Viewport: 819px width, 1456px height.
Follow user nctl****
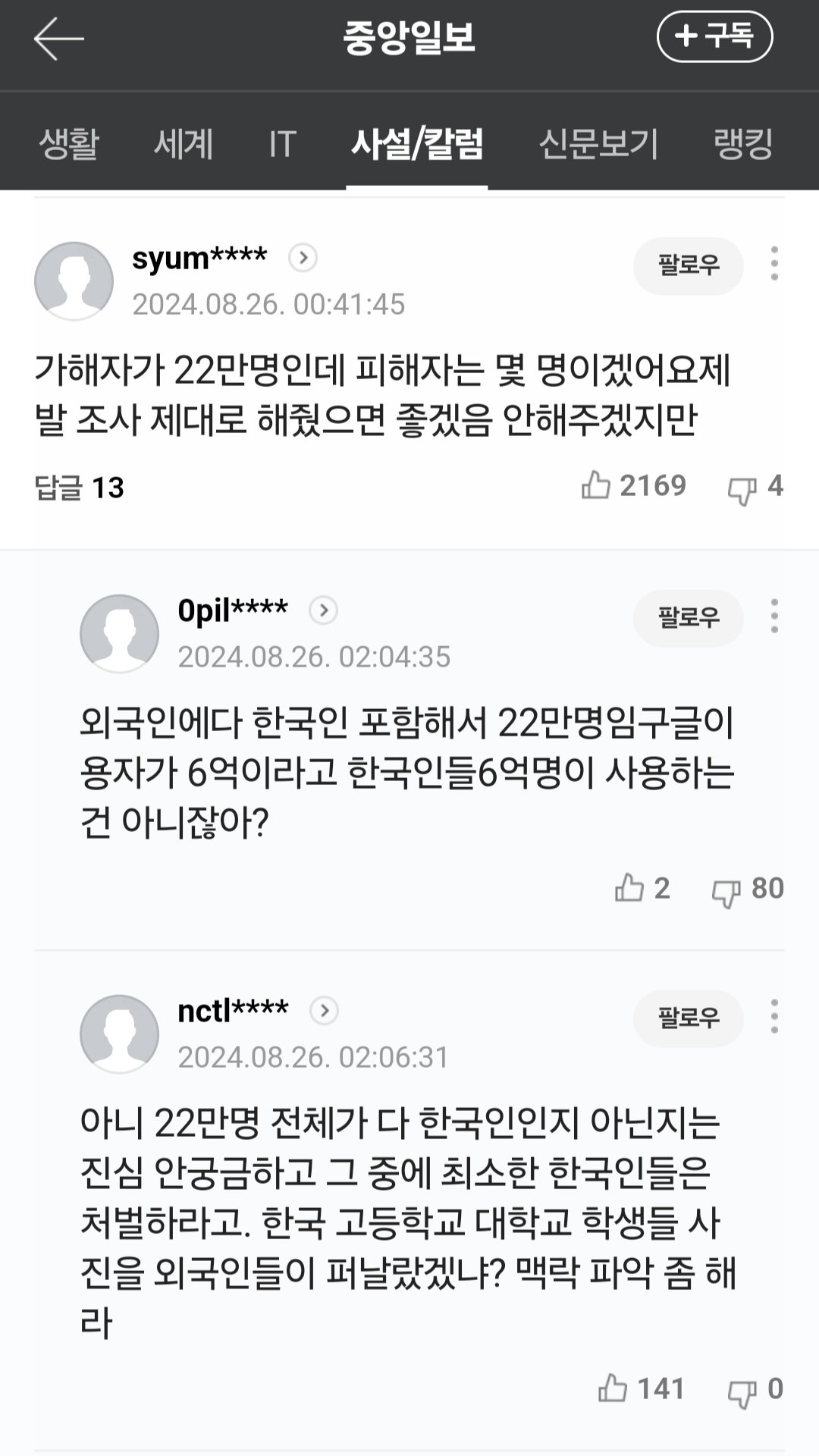click(x=688, y=1018)
